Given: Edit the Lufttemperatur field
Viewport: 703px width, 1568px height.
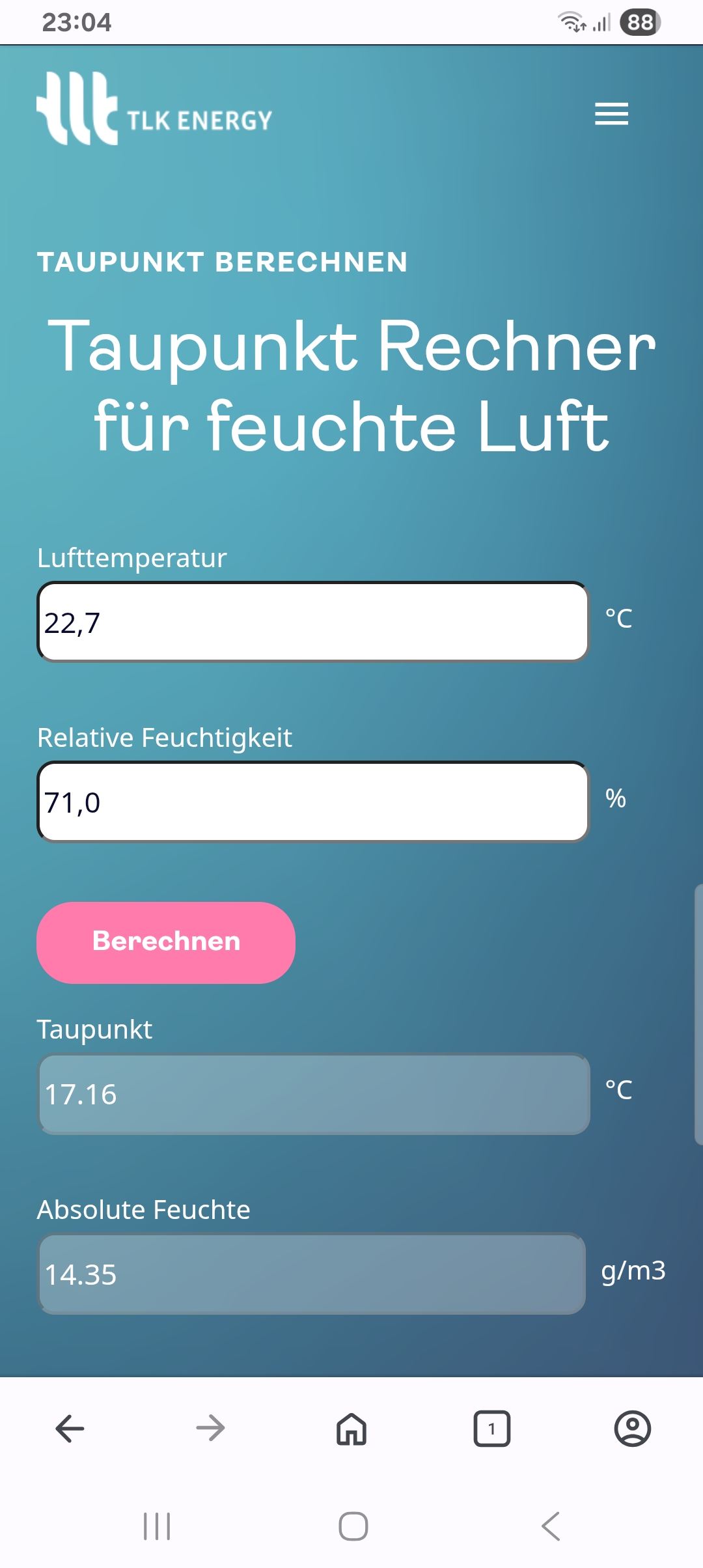Looking at the screenshot, I should pyautogui.click(x=312, y=623).
